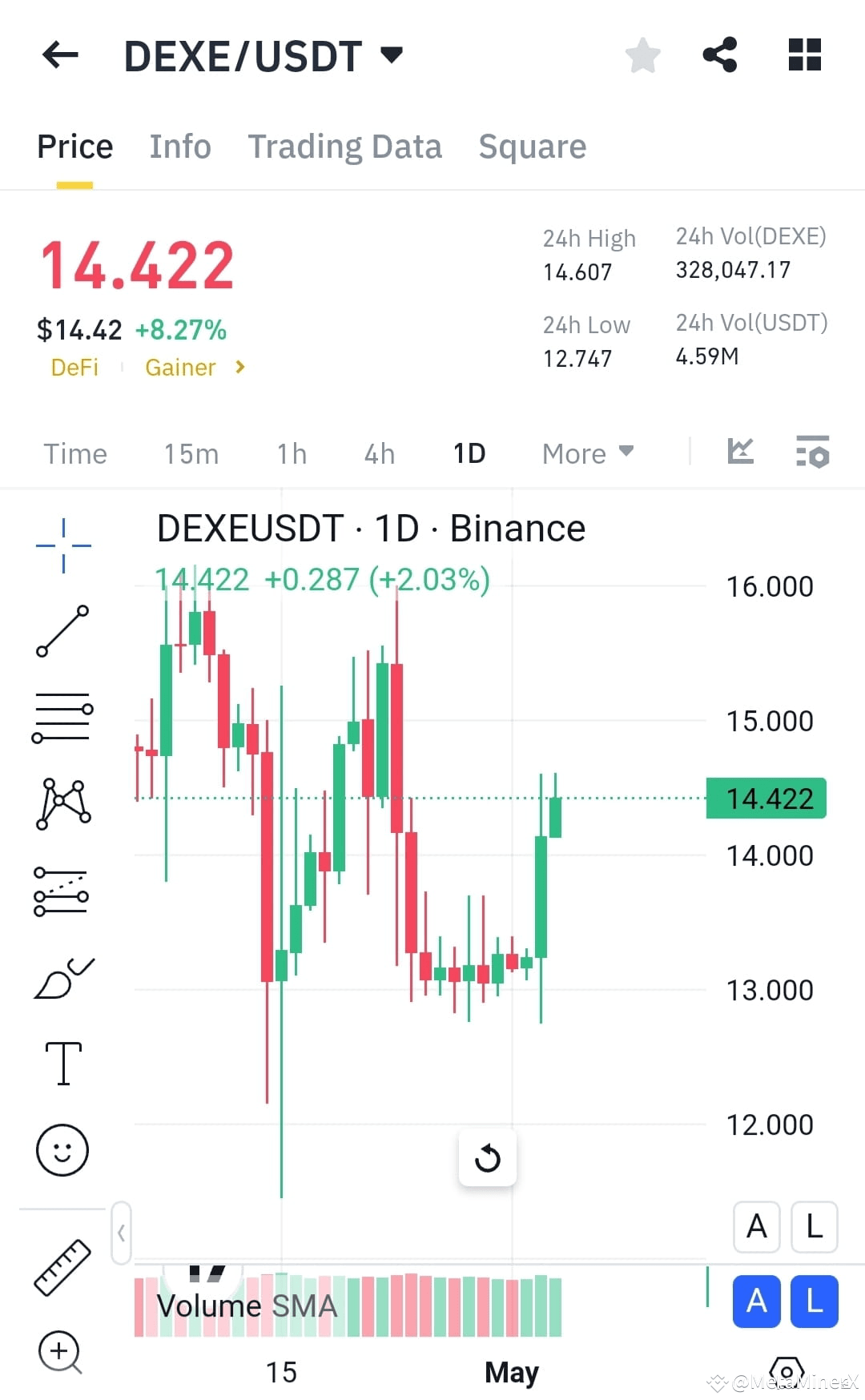This screenshot has width=865, height=1400.
Task: Open the horizontal lines drawing tool
Action: click(62, 717)
